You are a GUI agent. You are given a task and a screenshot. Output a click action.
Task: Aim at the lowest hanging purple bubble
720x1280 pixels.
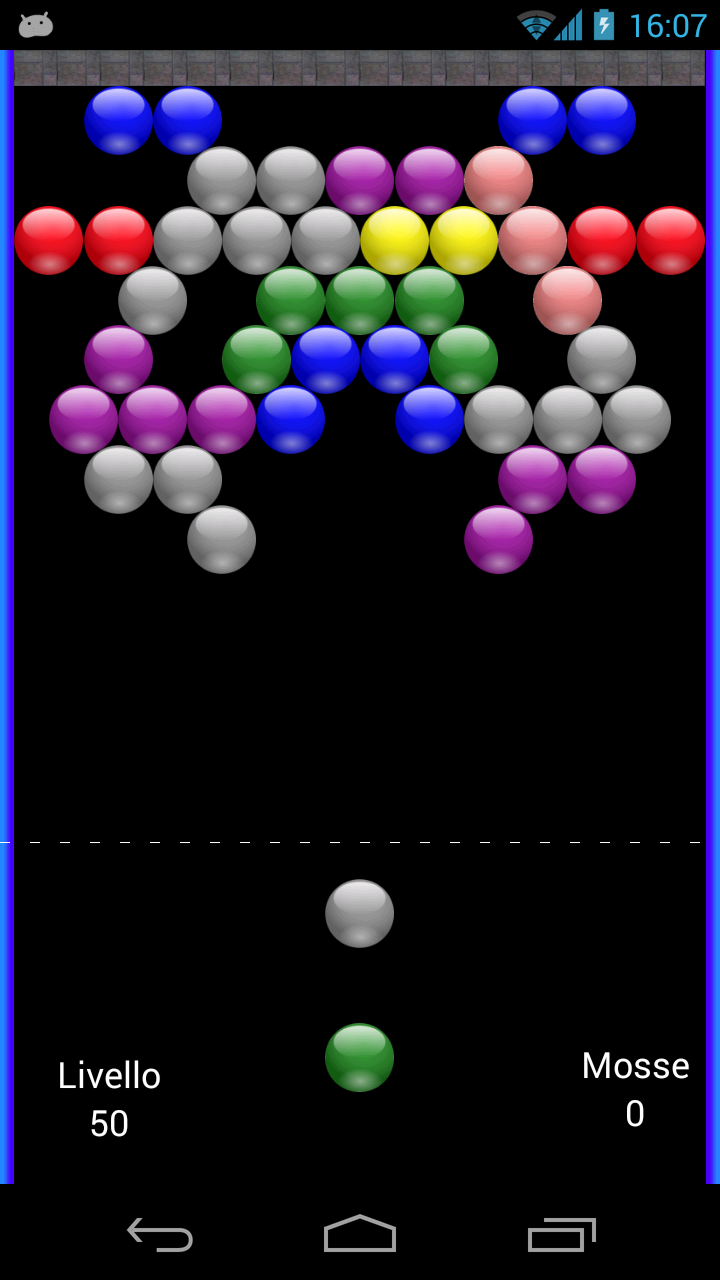(498, 539)
